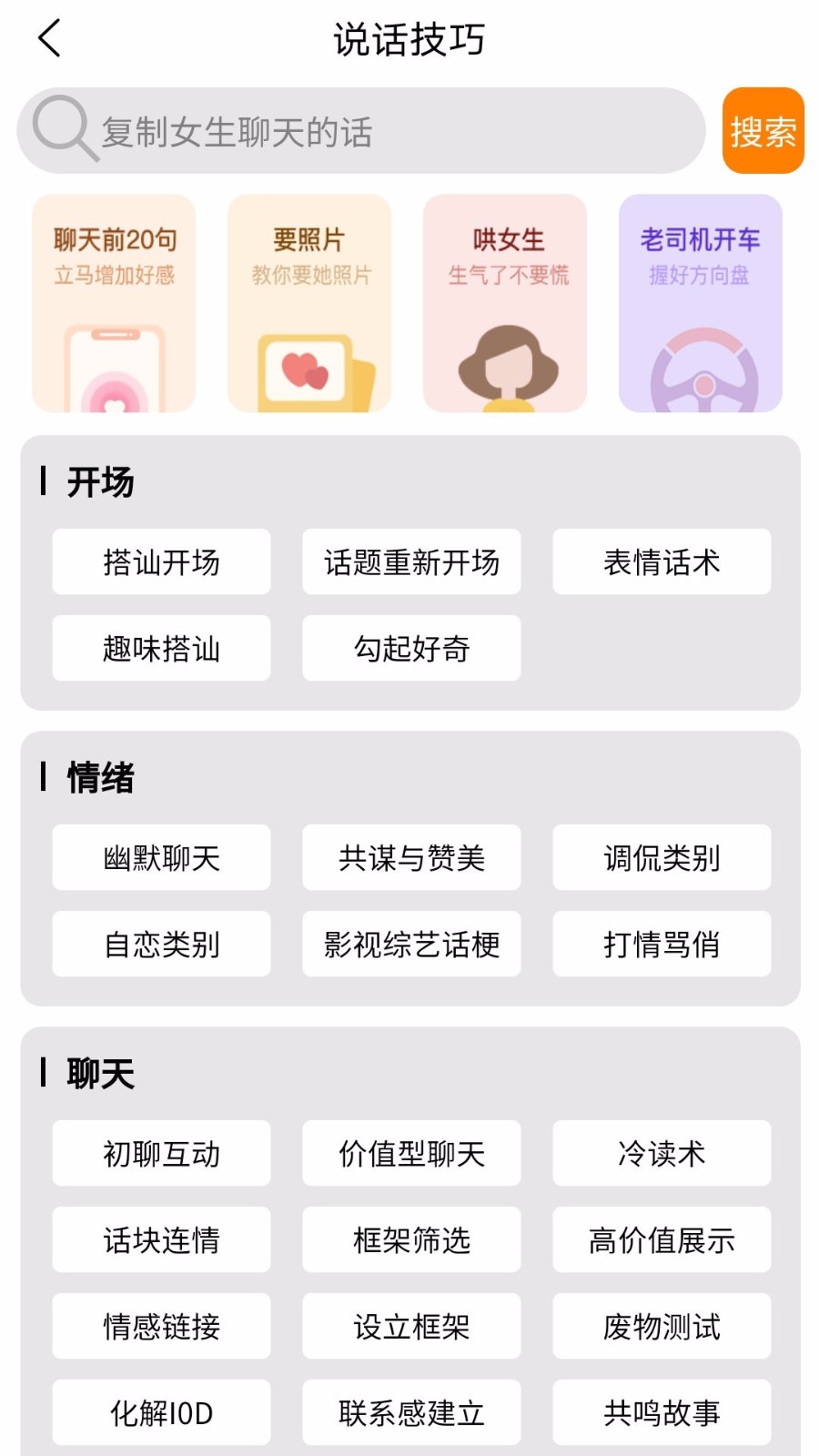Open the 聊天前20句 card
The image size is (819, 1456).
point(114,303)
